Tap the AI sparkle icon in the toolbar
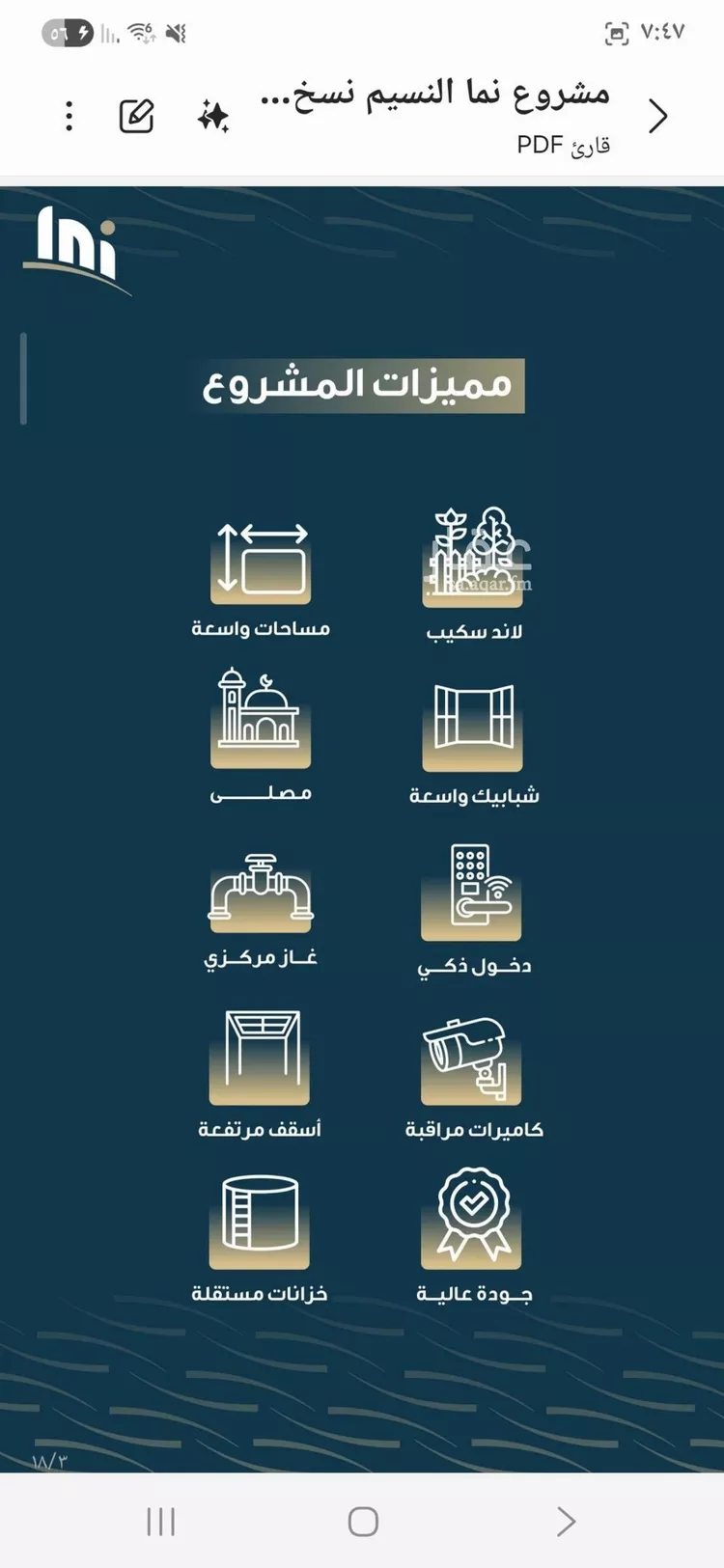The height and width of the screenshot is (1568, 724). tap(216, 115)
